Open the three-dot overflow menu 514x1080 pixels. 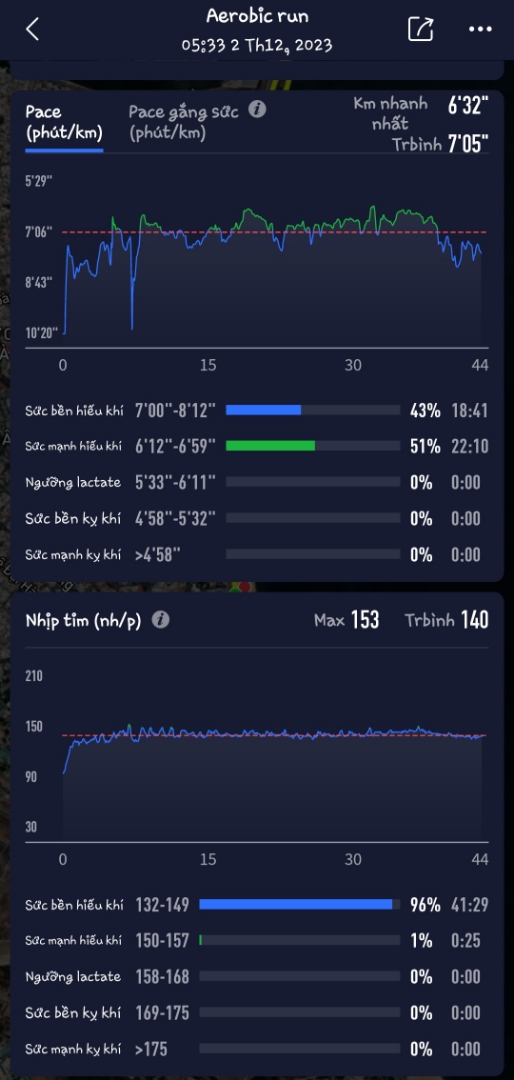(x=480, y=29)
